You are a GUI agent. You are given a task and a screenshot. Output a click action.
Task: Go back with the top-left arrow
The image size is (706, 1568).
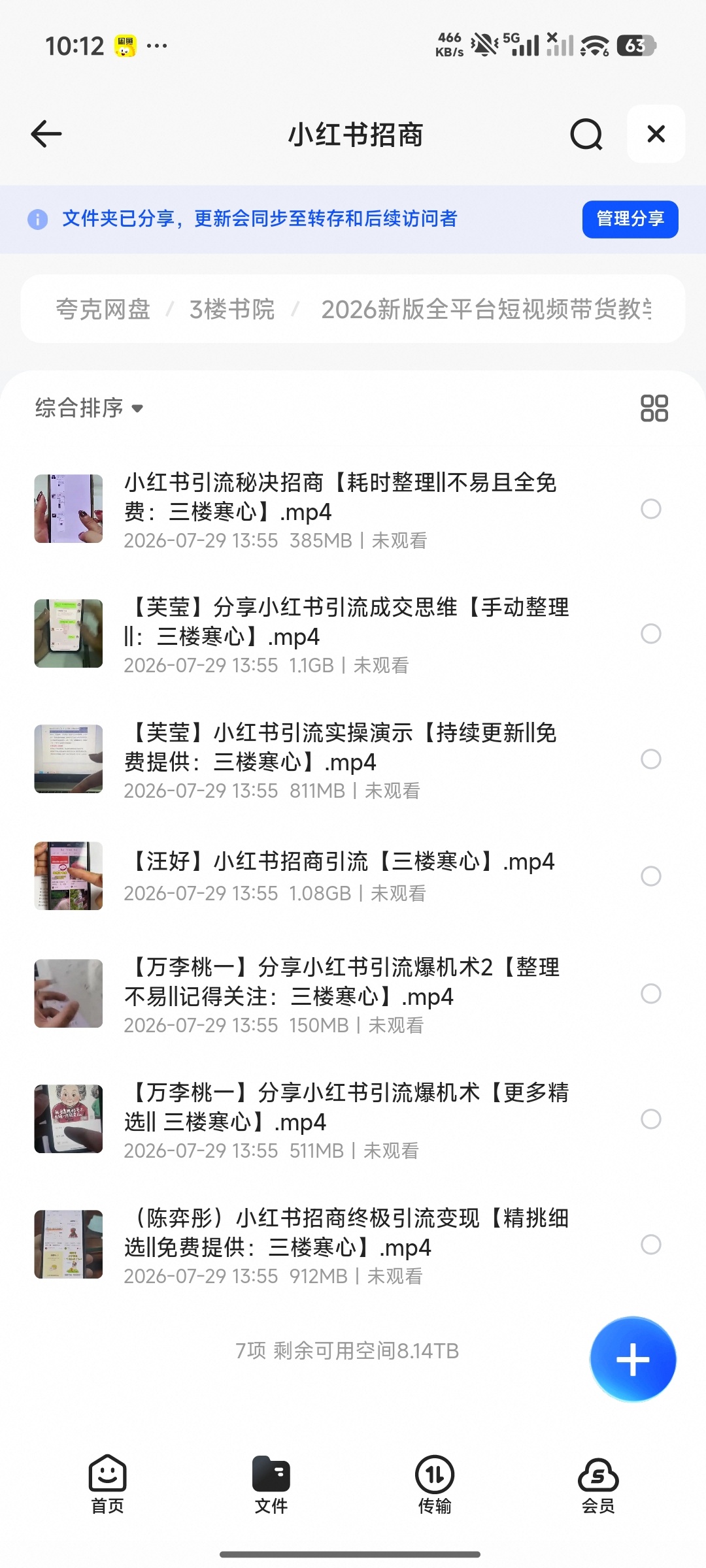46,134
